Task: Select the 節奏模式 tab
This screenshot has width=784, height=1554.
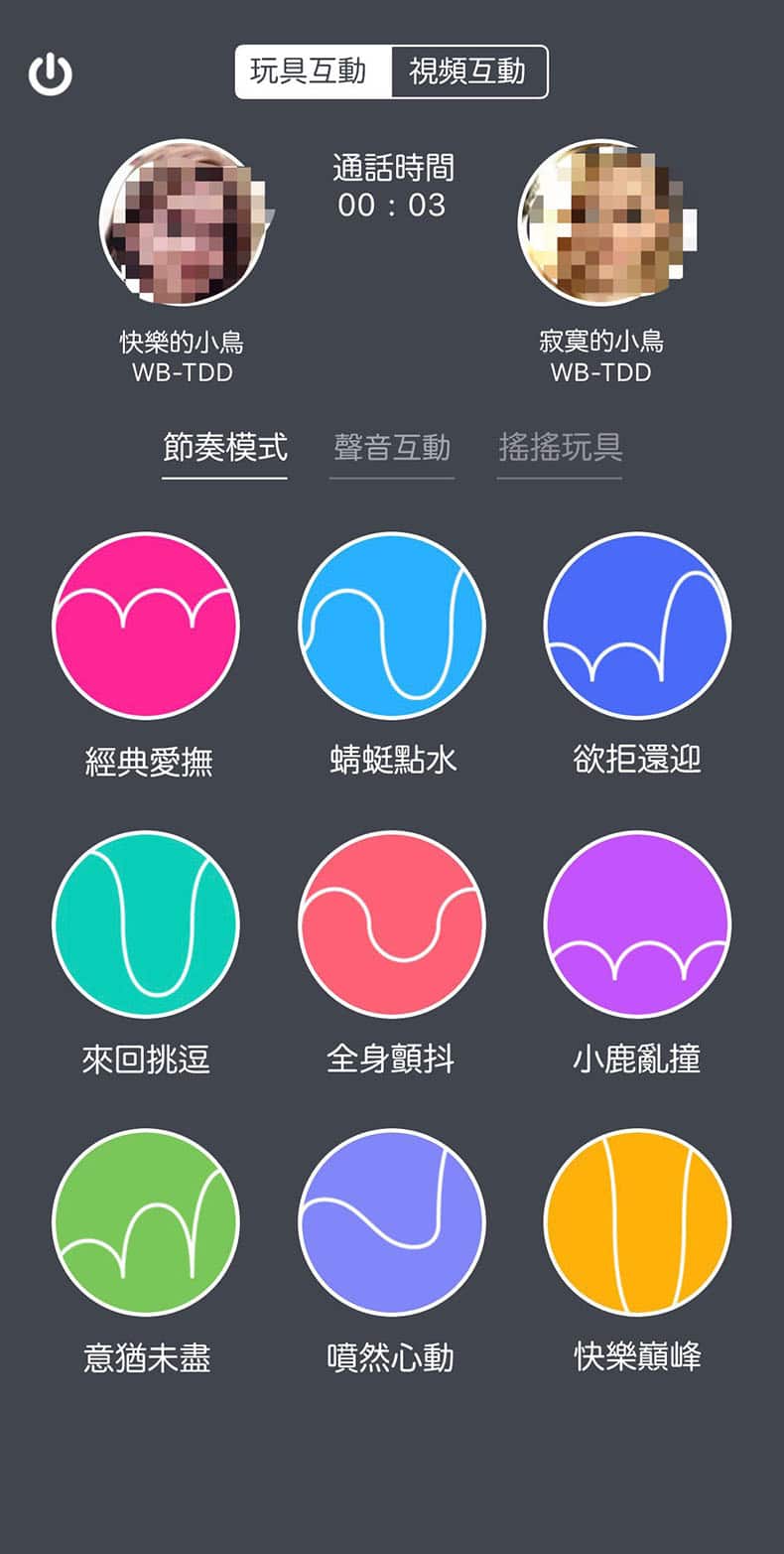Action: [x=225, y=448]
